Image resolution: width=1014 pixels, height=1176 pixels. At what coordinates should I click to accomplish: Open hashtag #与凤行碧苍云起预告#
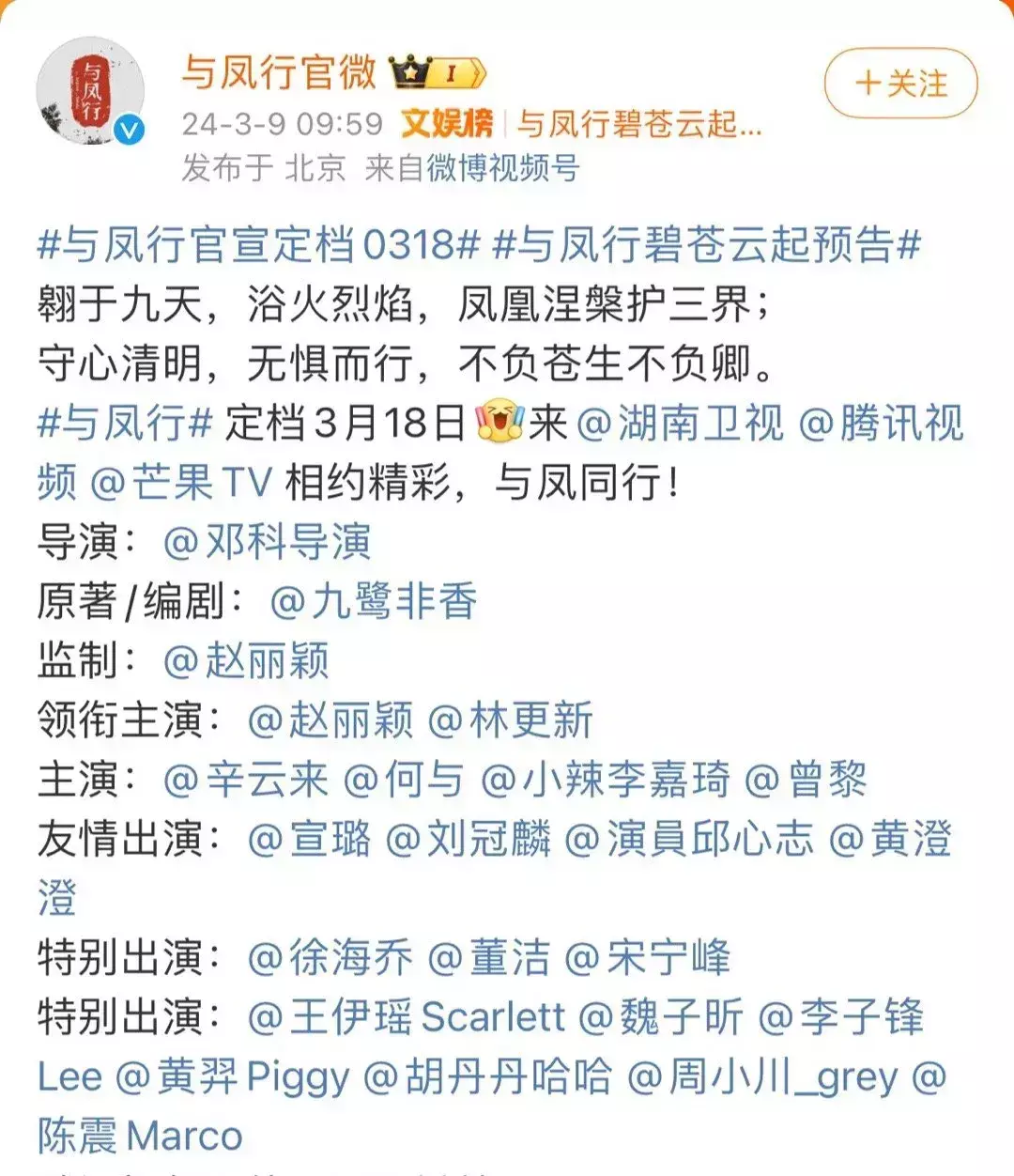pos(706,245)
